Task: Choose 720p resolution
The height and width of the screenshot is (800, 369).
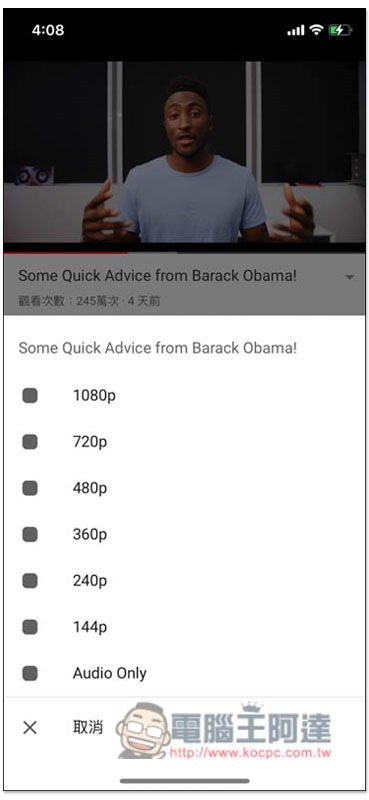Action: coord(184,442)
